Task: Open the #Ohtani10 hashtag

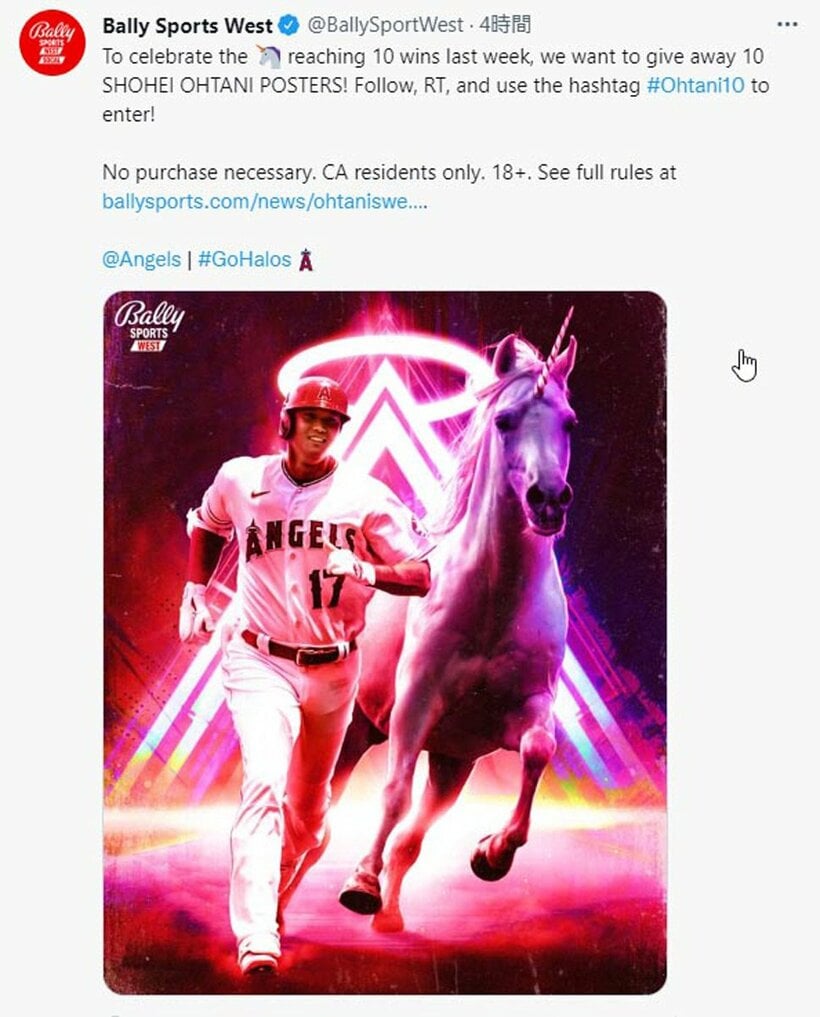Action: (x=695, y=85)
